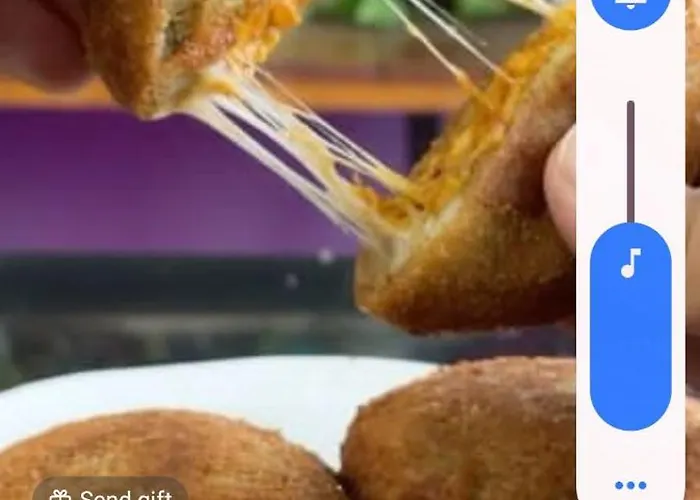Tap the Send gift button
Viewport: 700px width, 500px height.
110,492
